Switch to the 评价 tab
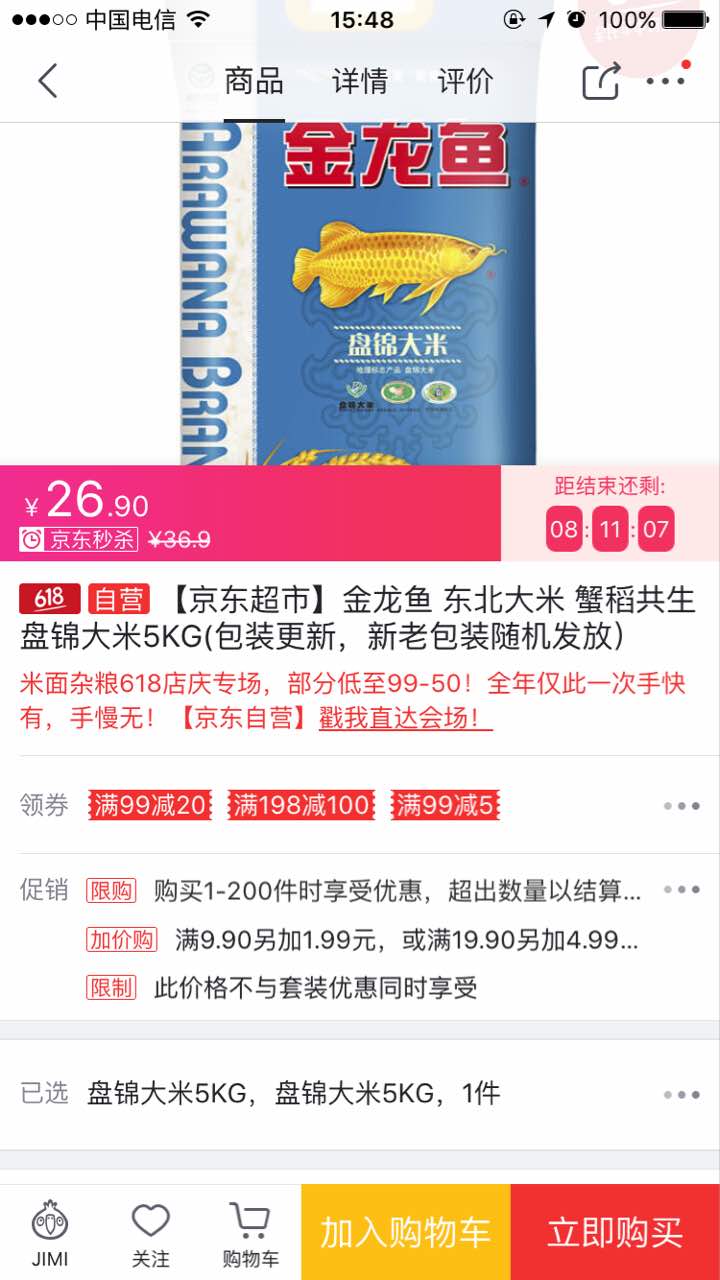This screenshot has width=720, height=1280. click(465, 81)
